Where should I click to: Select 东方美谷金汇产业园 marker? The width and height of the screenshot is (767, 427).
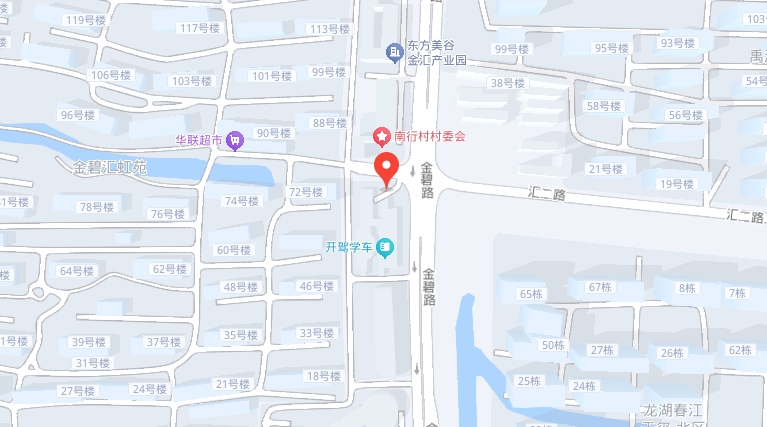pyautogui.click(x=394, y=50)
